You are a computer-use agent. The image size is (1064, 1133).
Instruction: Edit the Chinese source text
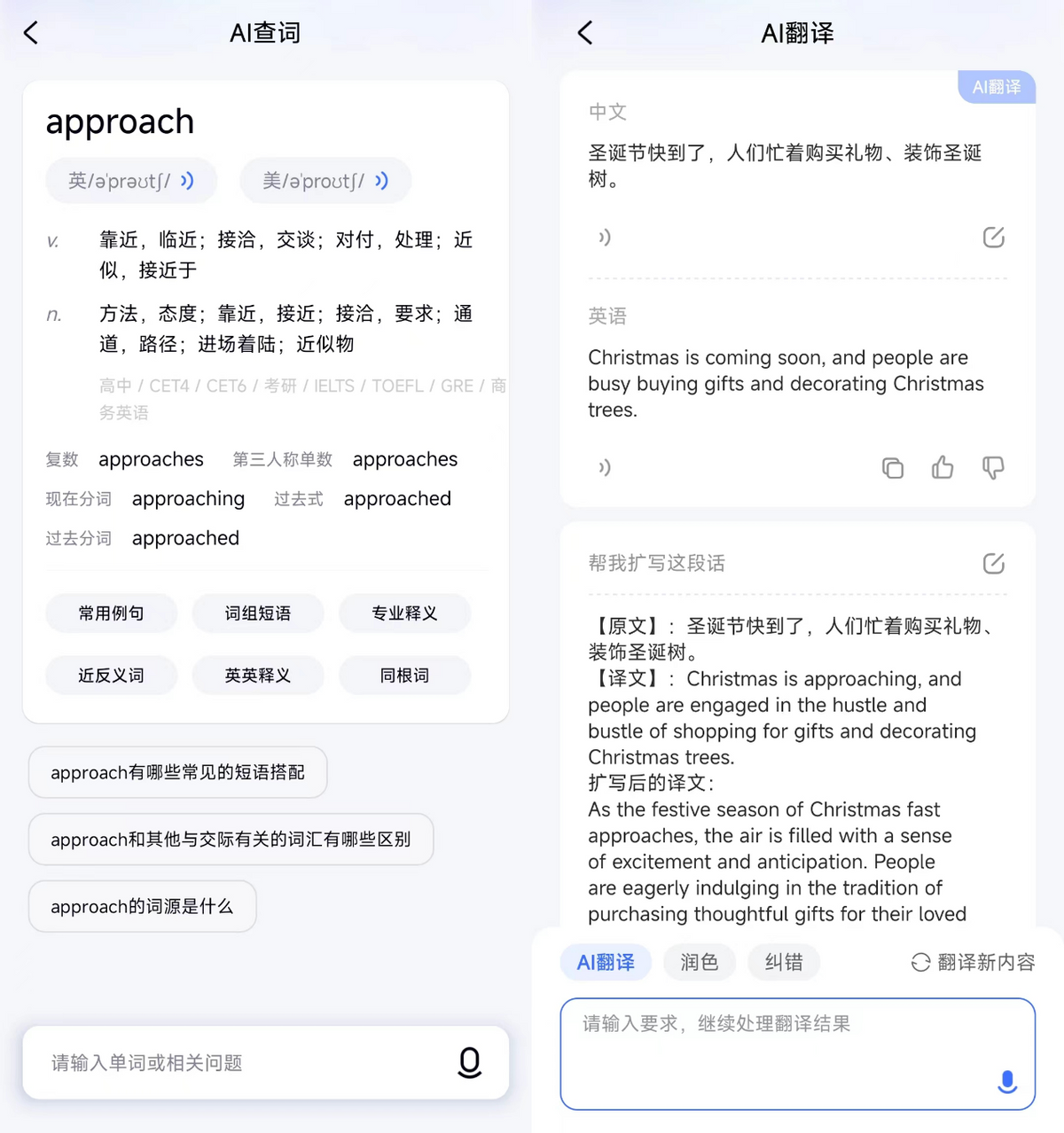(993, 238)
